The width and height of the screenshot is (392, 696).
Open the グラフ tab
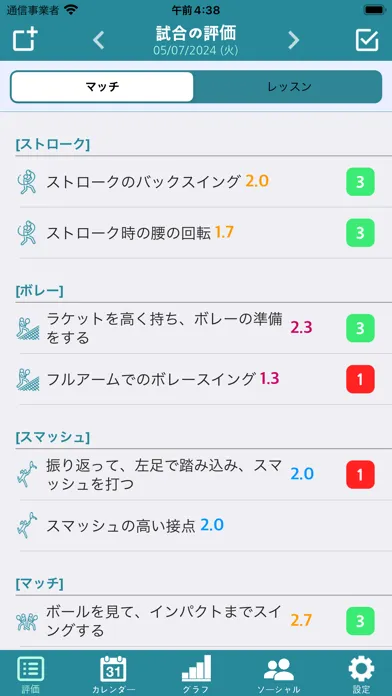coord(196,674)
